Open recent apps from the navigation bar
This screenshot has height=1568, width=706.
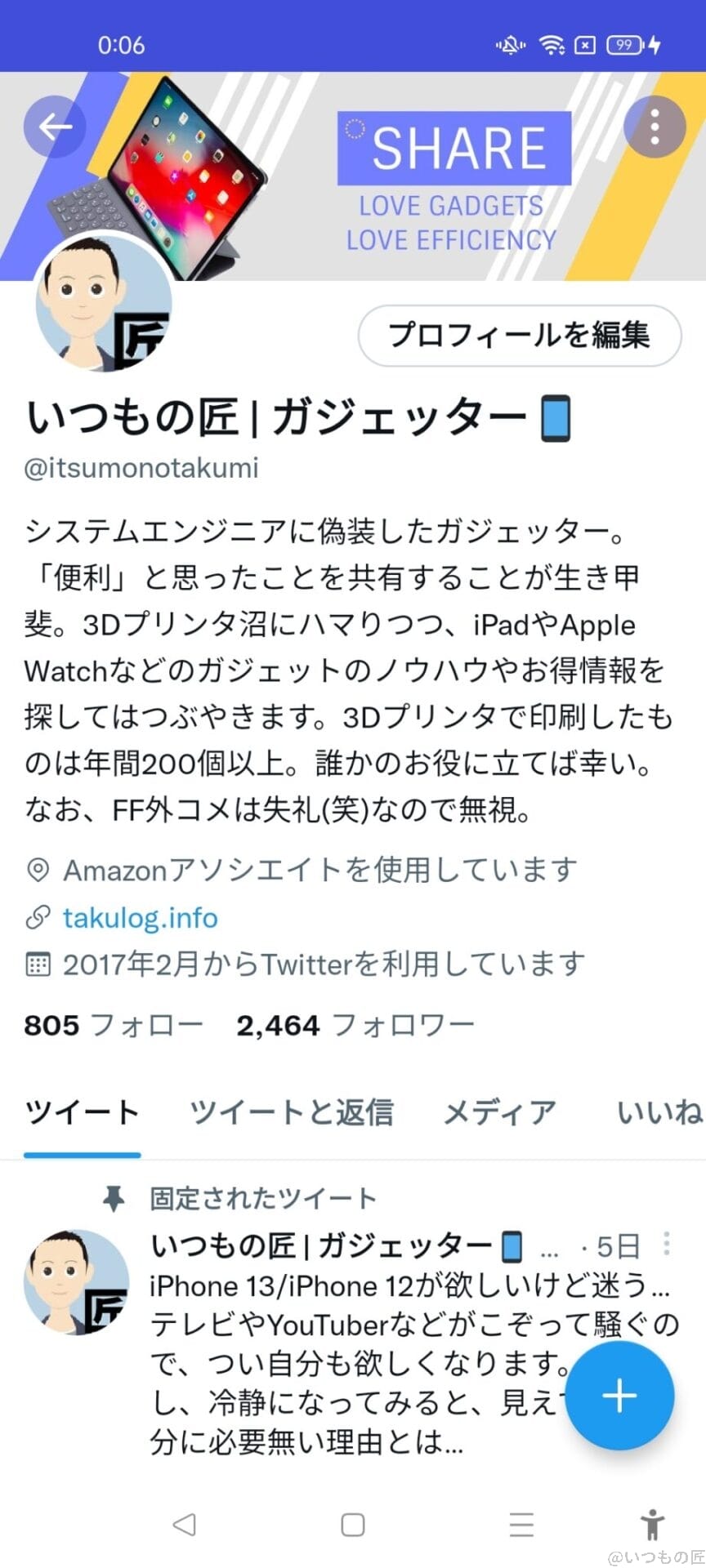(x=521, y=1524)
